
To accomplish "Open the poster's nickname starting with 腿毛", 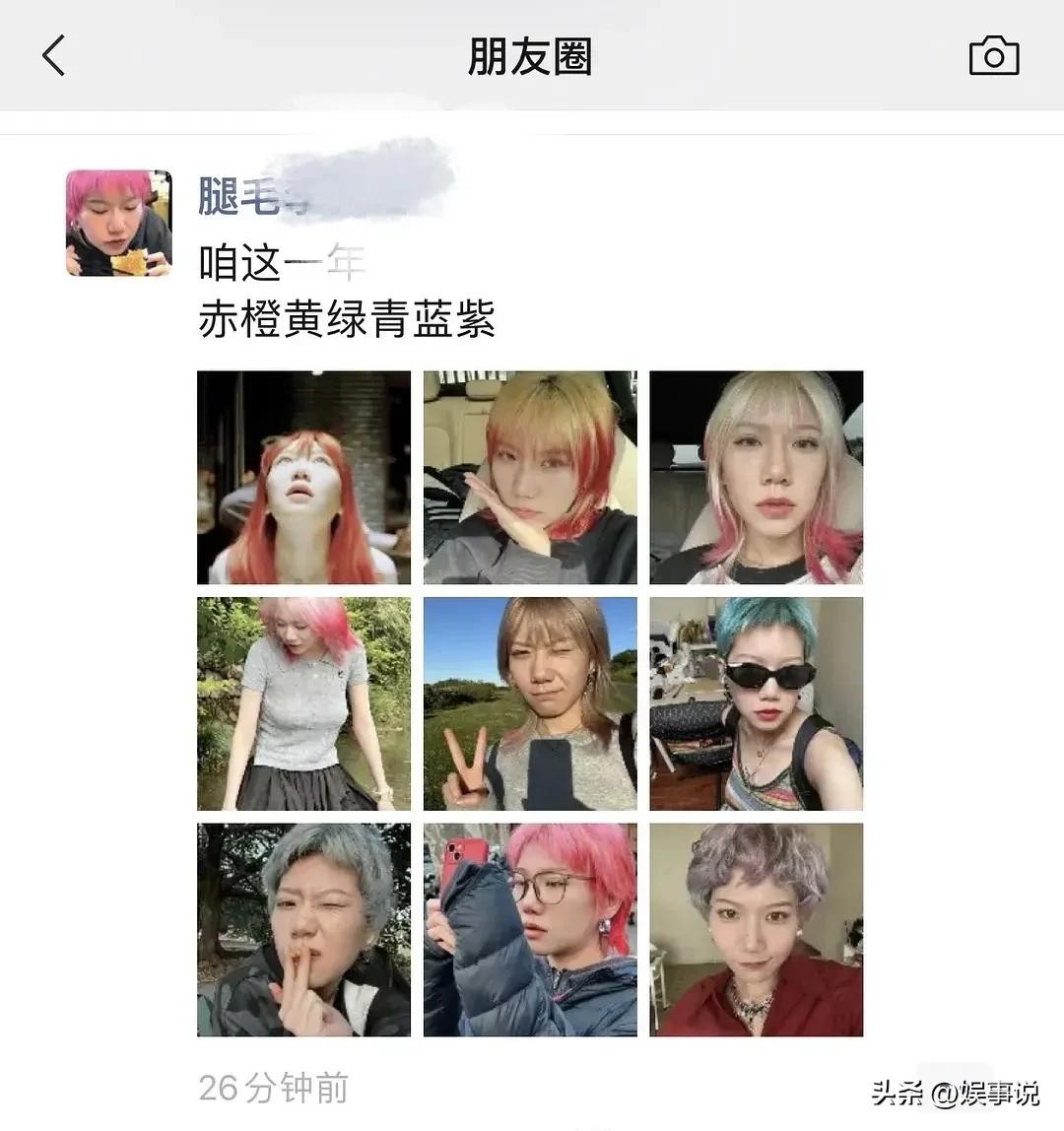I will pyautogui.click(x=241, y=196).
